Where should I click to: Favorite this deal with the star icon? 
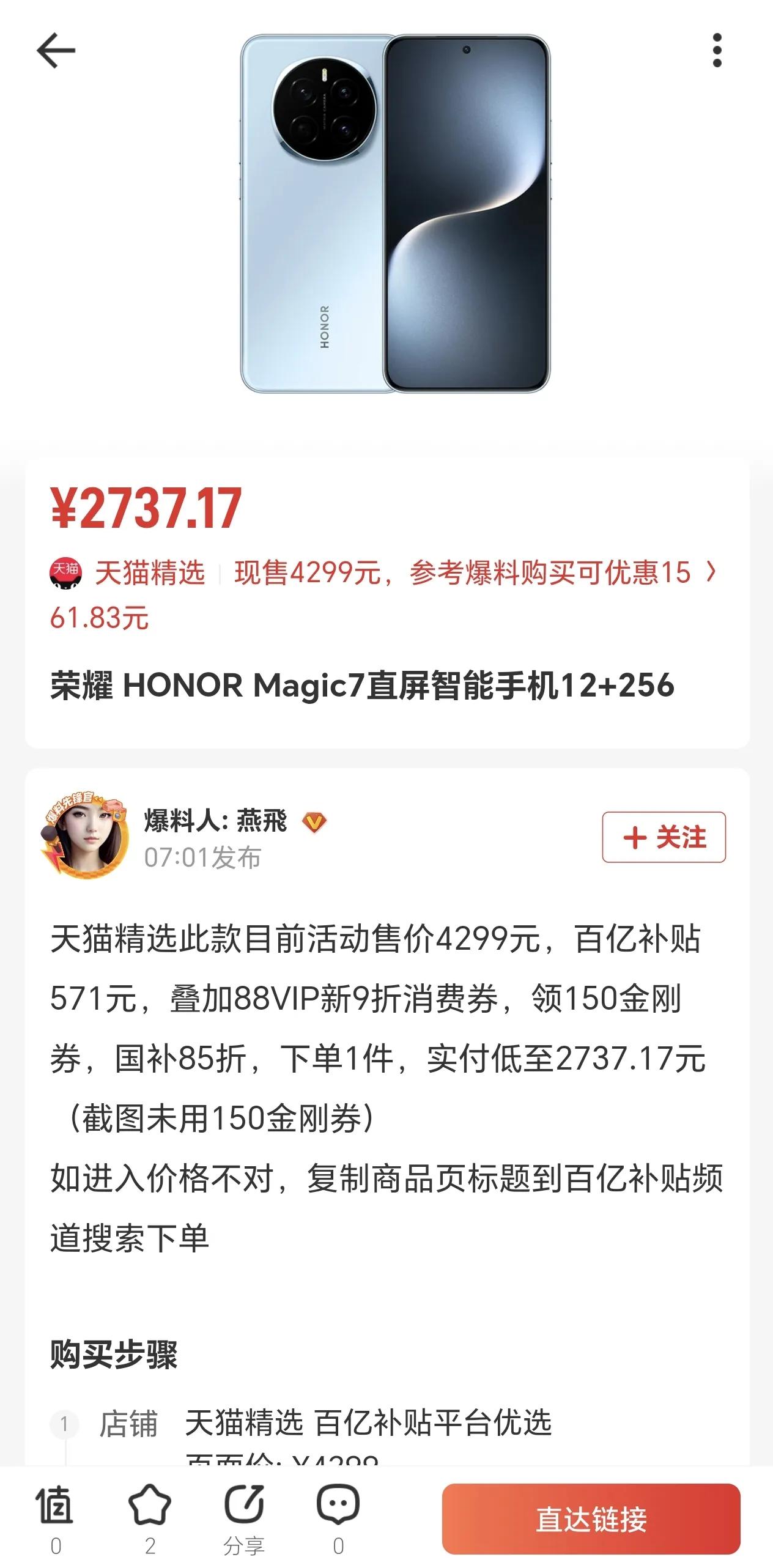(x=150, y=1504)
